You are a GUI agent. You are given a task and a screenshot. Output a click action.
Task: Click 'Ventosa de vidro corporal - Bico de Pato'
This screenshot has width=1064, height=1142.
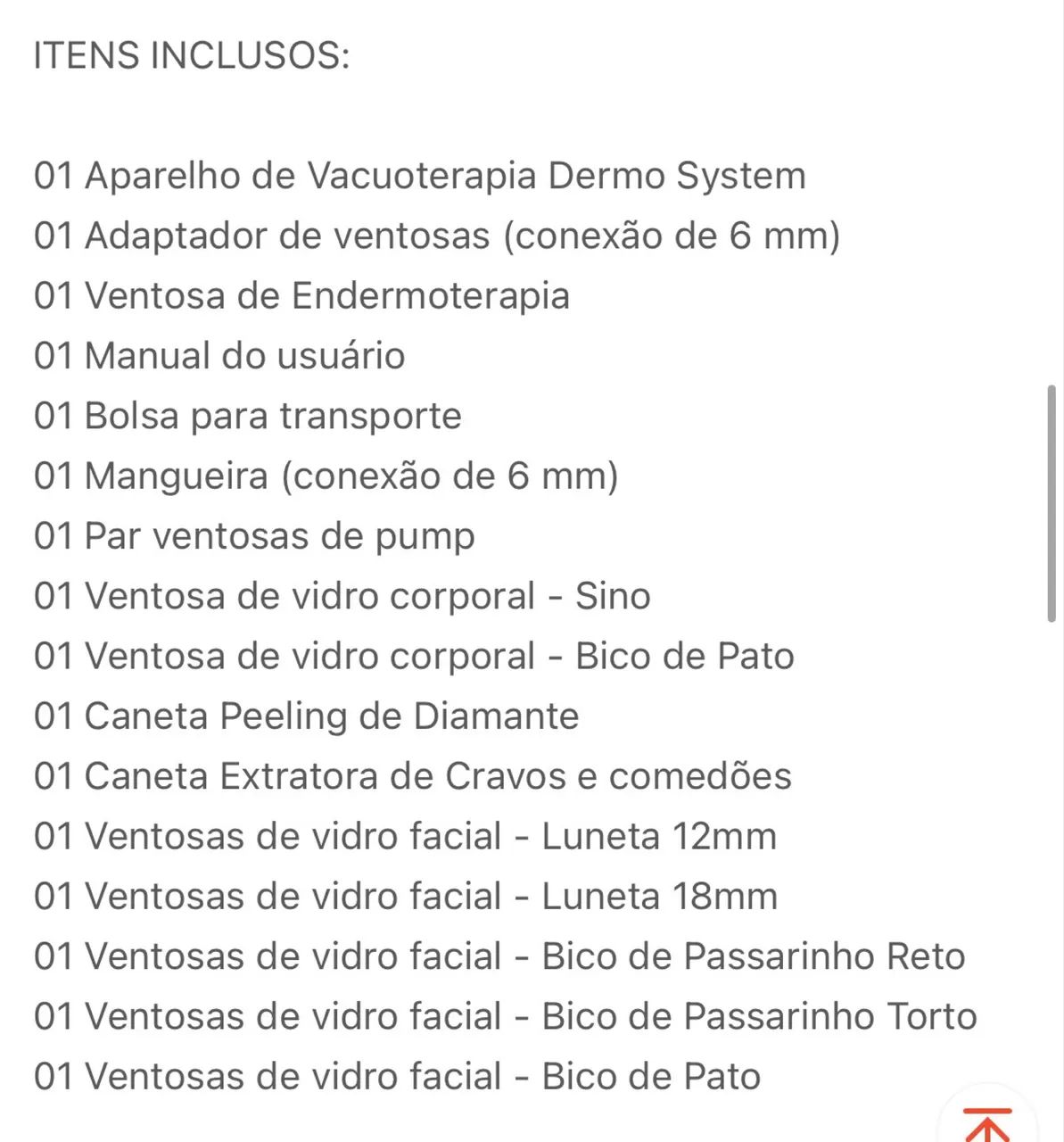tap(413, 656)
